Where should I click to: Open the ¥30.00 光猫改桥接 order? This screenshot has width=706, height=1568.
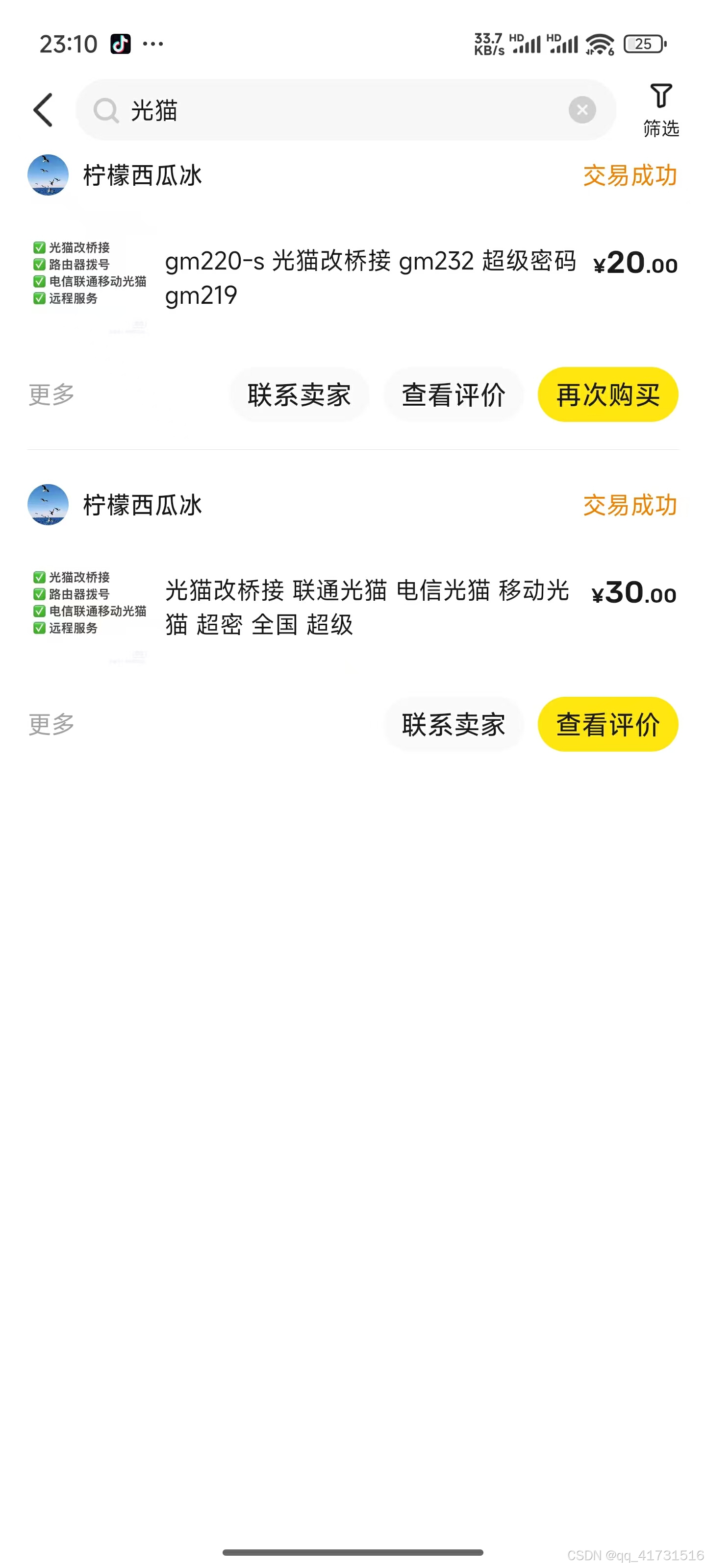(367, 608)
